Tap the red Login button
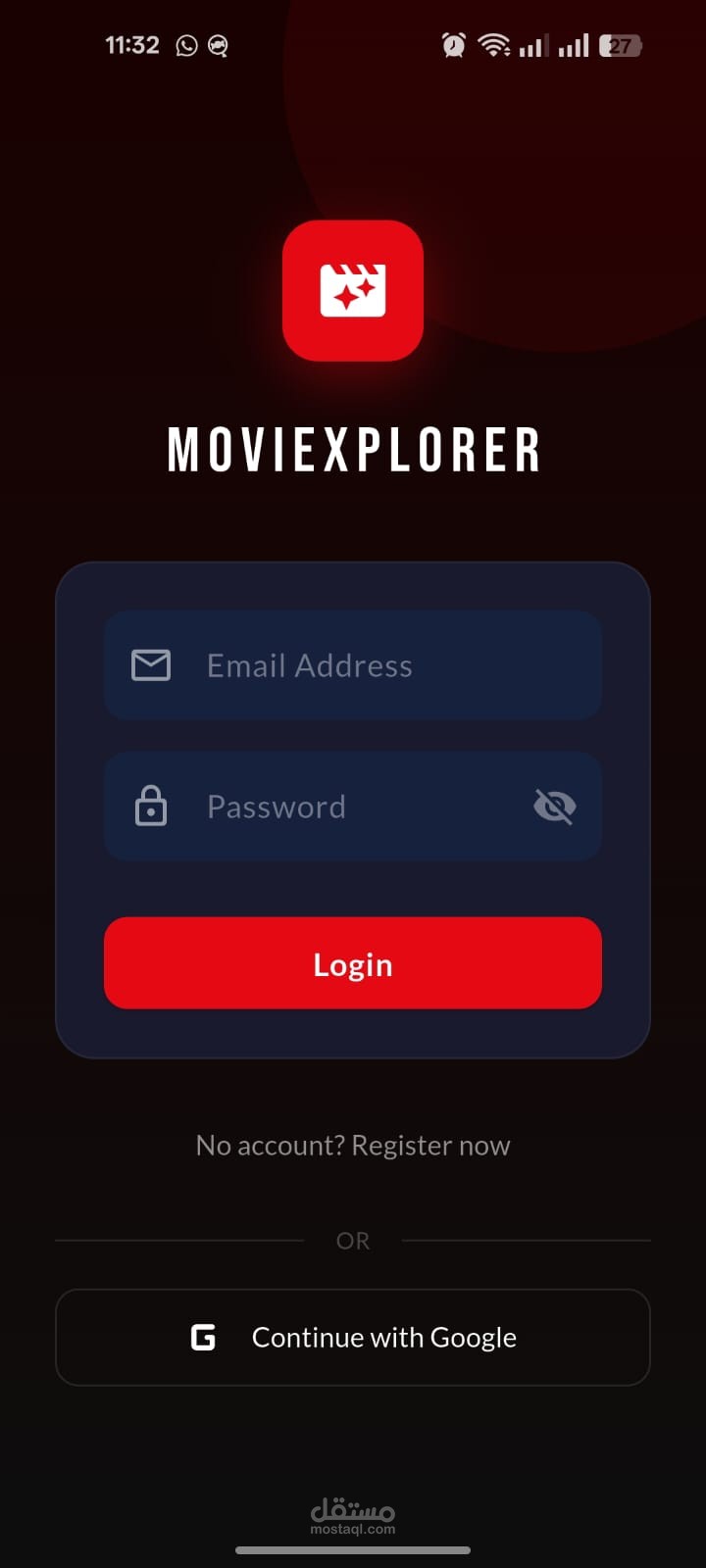The image size is (706, 1568). [x=353, y=963]
